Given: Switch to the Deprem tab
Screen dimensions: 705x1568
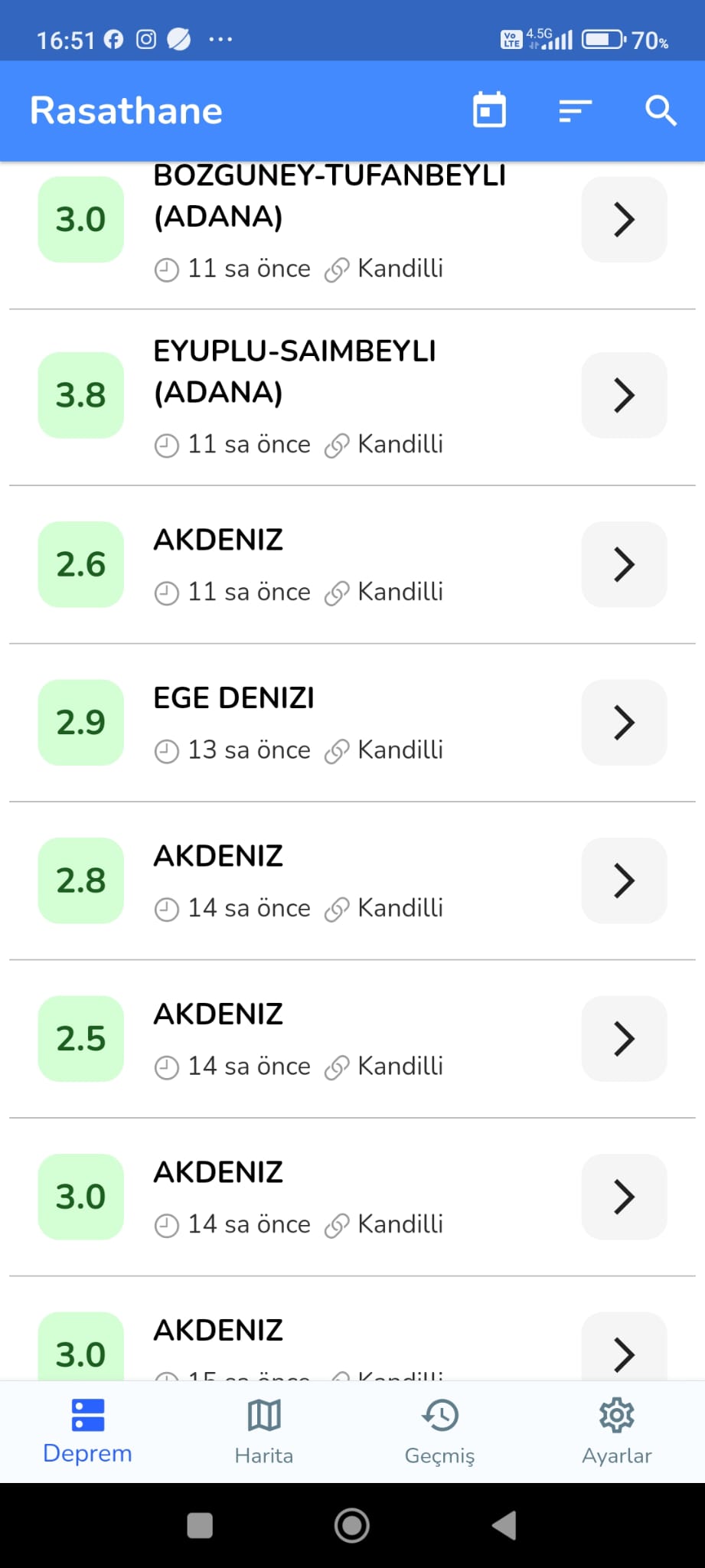Looking at the screenshot, I should click(87, 1430).
